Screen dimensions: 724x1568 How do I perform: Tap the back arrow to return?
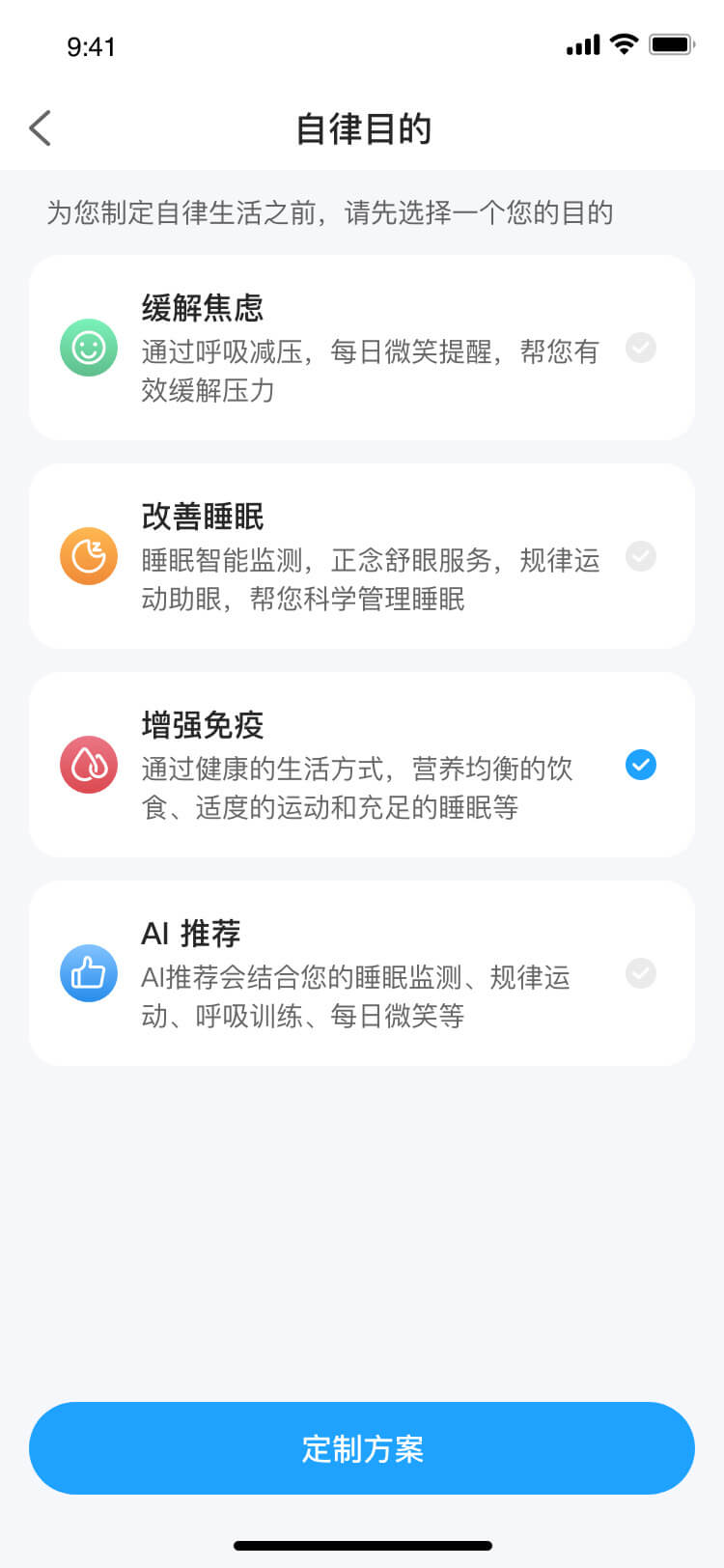pyautogui.click(x=39, y=126)
